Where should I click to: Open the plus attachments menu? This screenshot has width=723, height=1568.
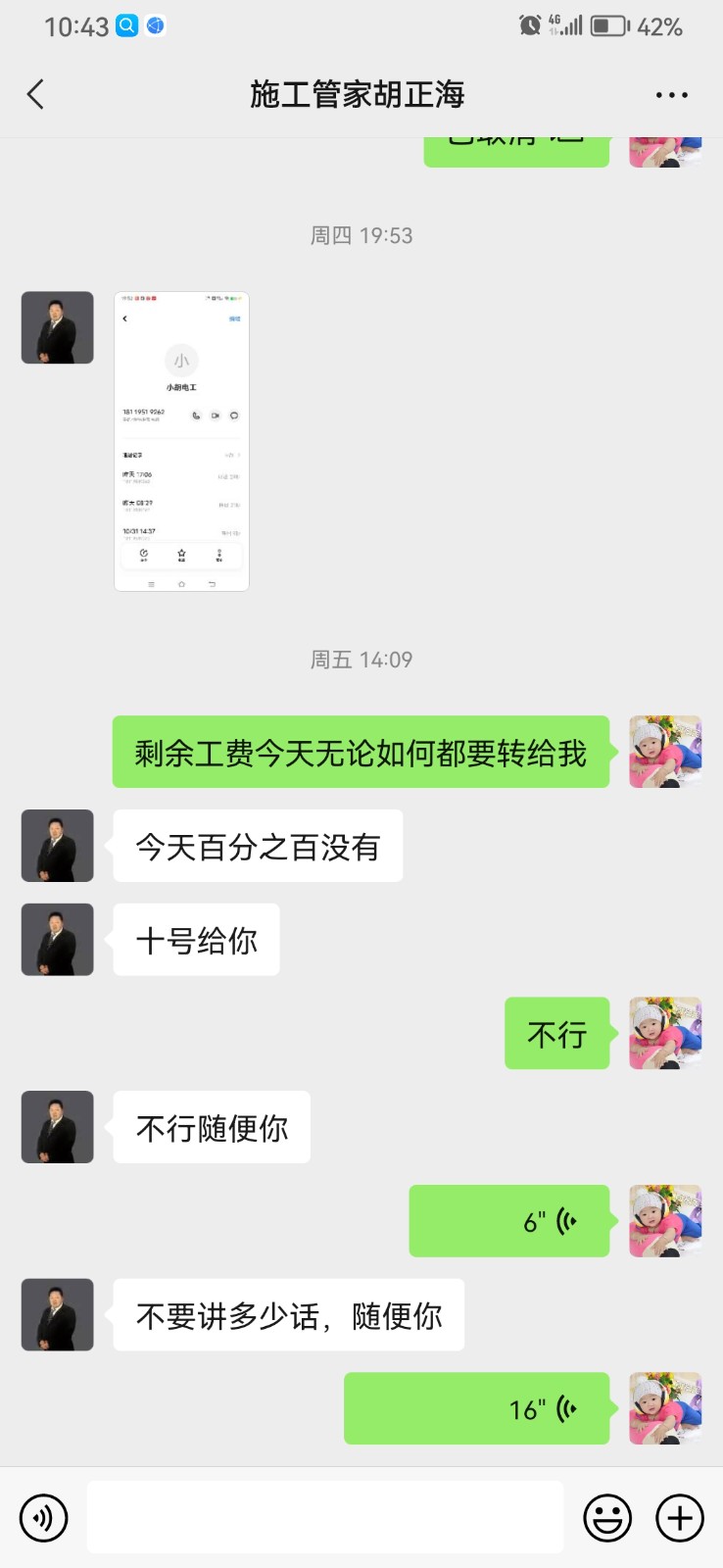(680, 1518)
